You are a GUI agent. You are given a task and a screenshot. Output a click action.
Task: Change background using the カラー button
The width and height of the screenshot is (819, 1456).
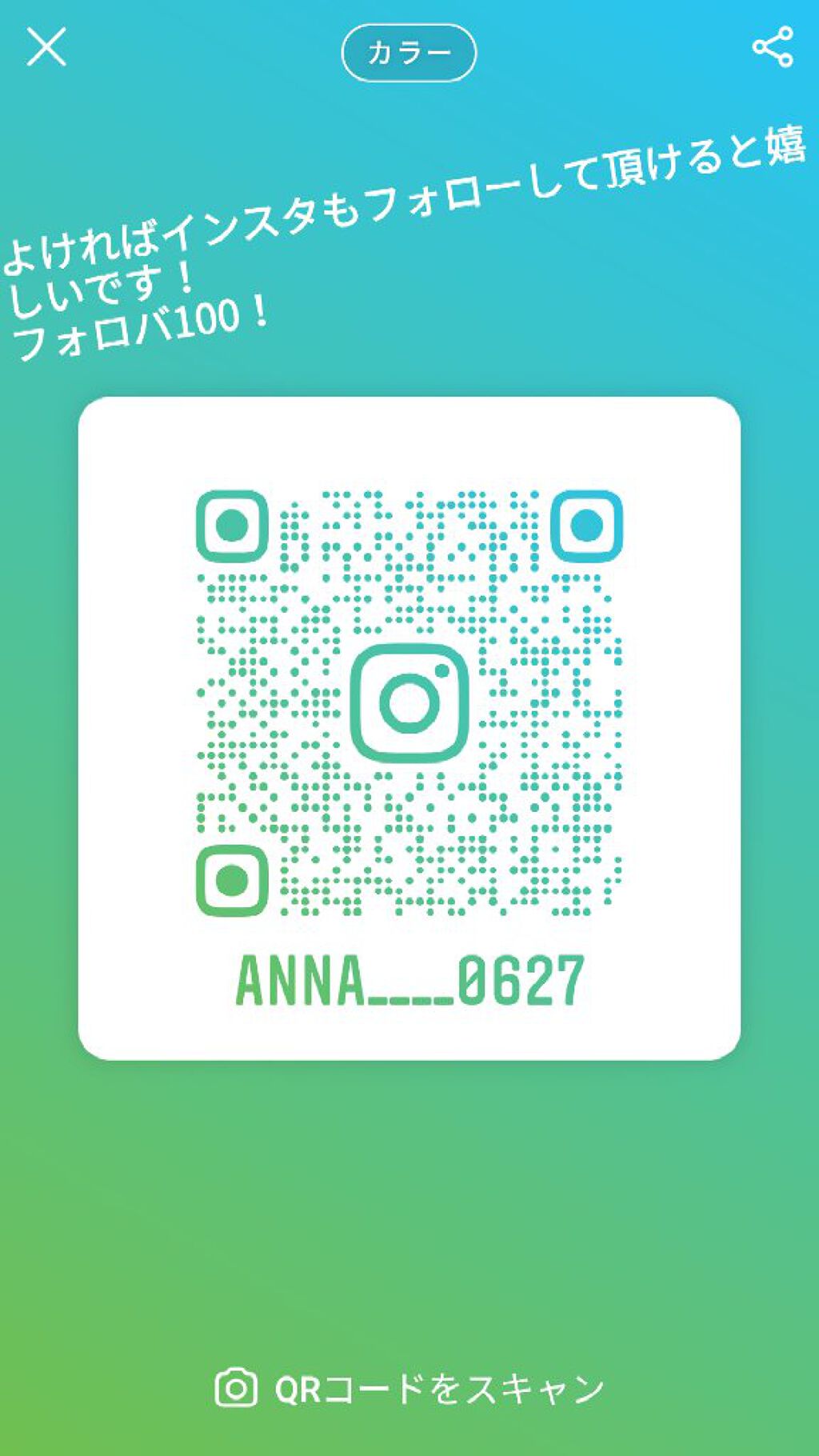pyautogui.click(x=409, y=53)
